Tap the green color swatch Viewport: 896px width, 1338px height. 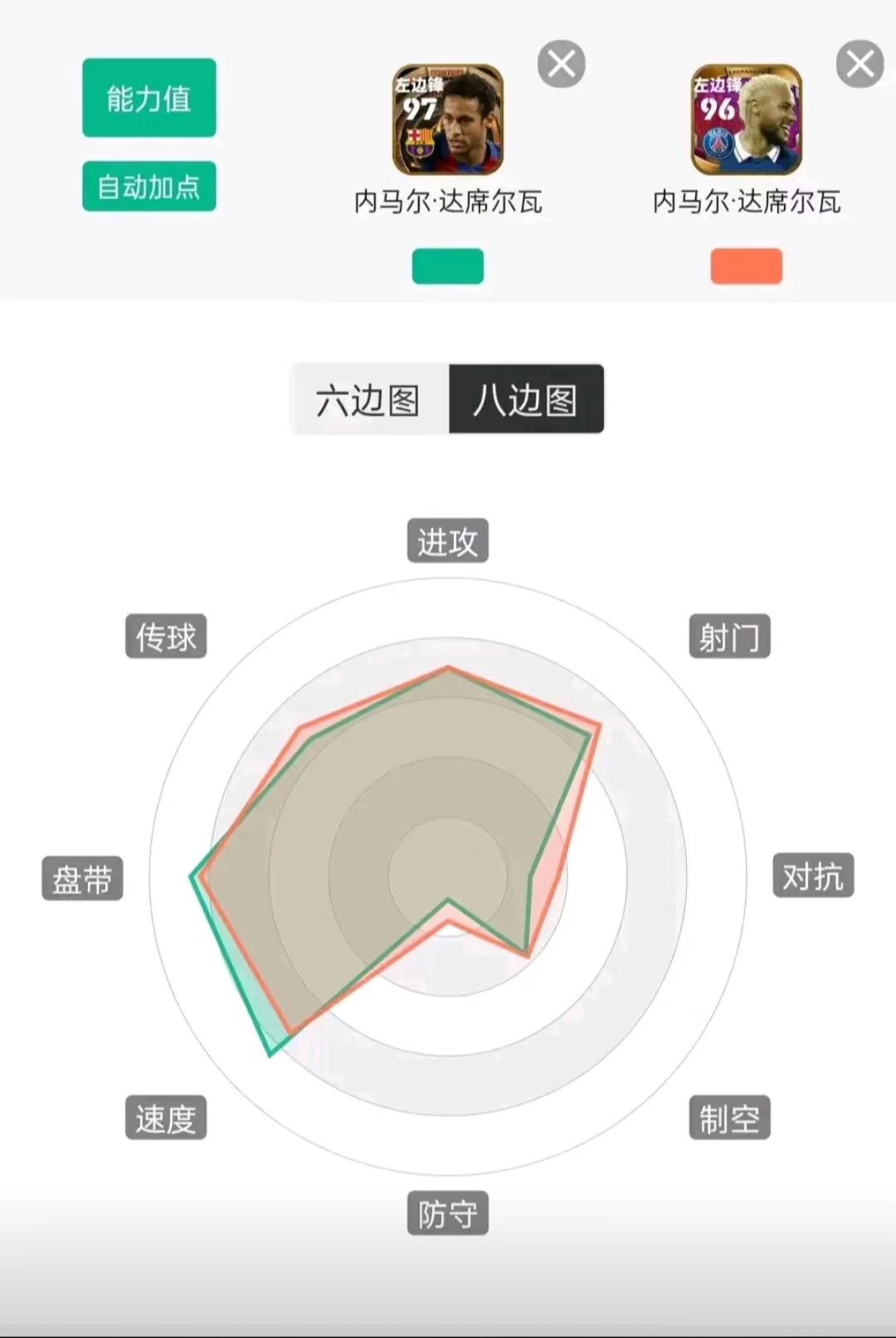click(448, 266)
